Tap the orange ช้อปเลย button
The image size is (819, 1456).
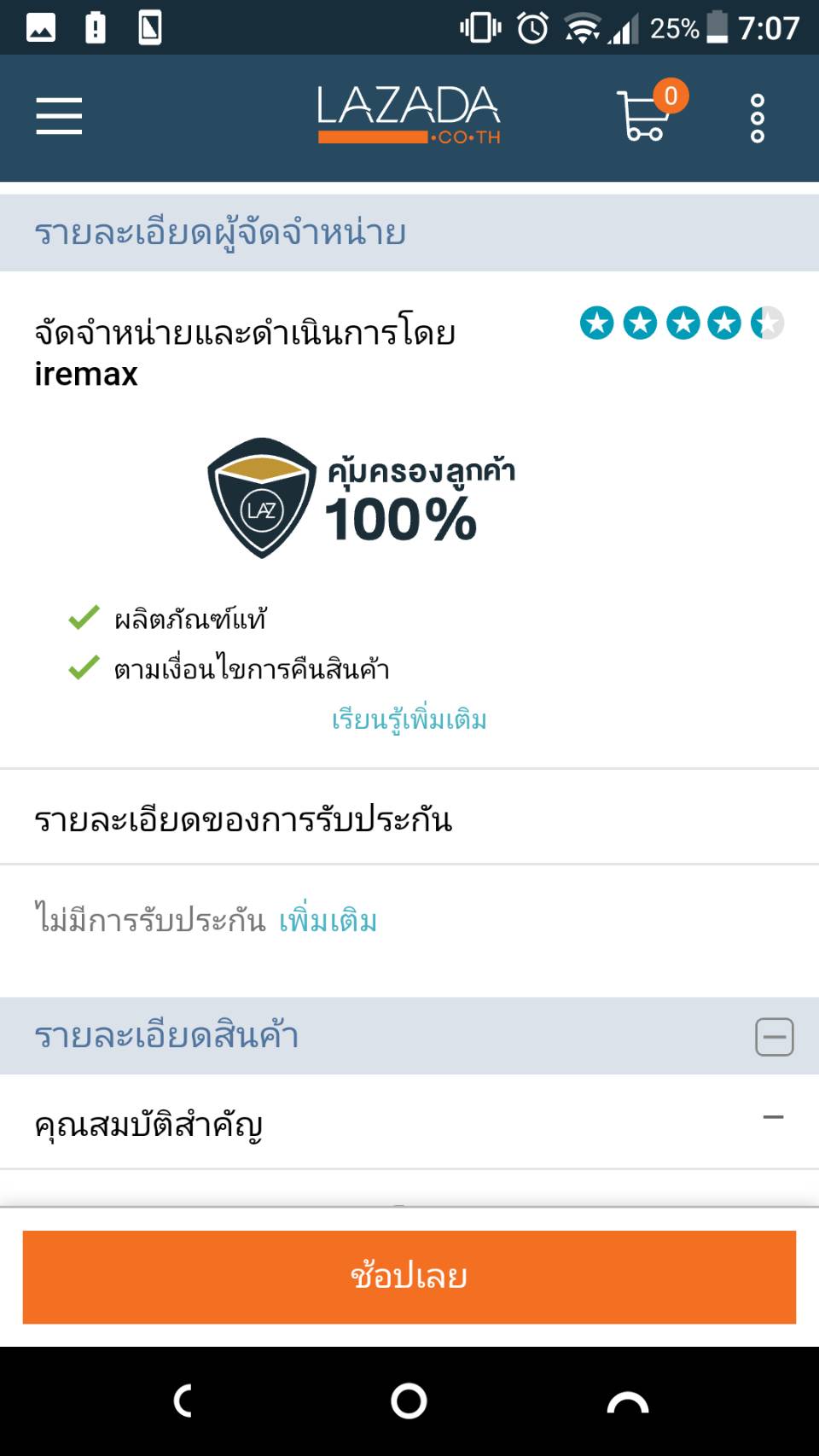[409, 1277]
